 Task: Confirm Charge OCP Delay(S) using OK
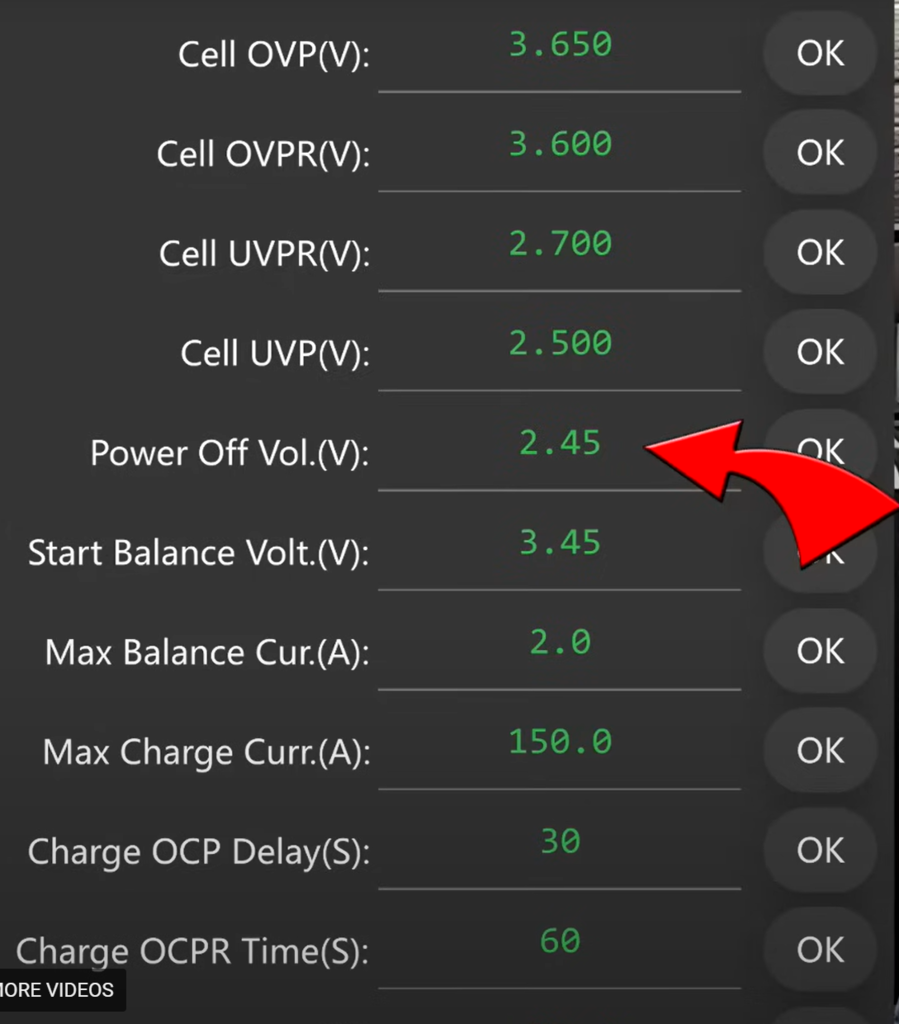pyautogui.click(x=820, y=850)
